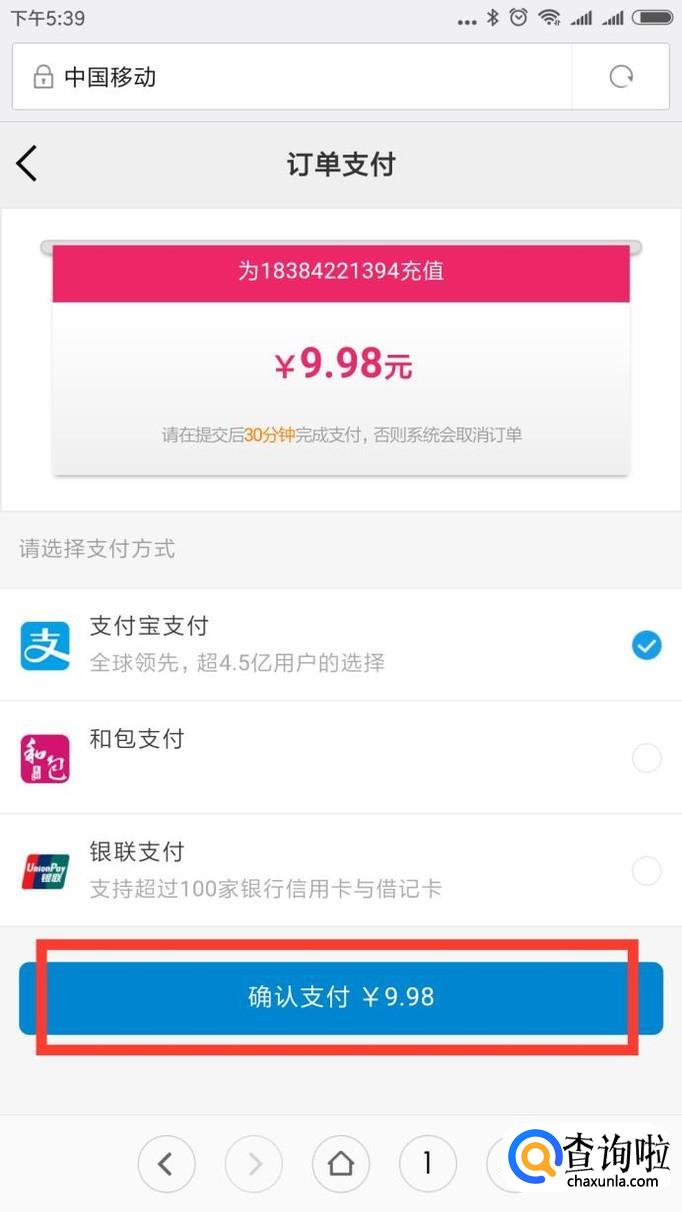Image resolution: width=682 pixels, height=1212 pixels.
Task: Tap the 中国移动 address bar
Action: [x=290, y=77]
